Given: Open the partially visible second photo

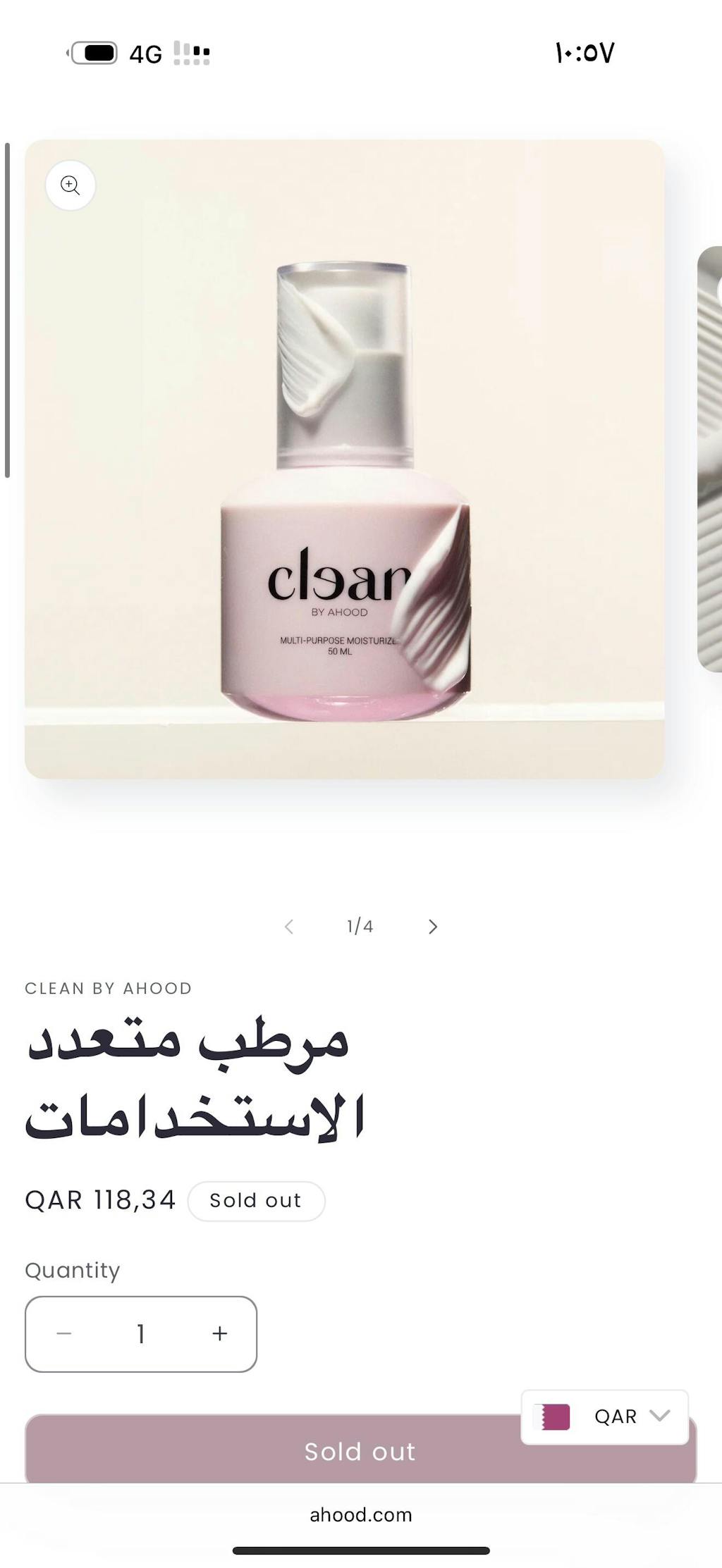Looking at the screenshot, I should 710,458.
